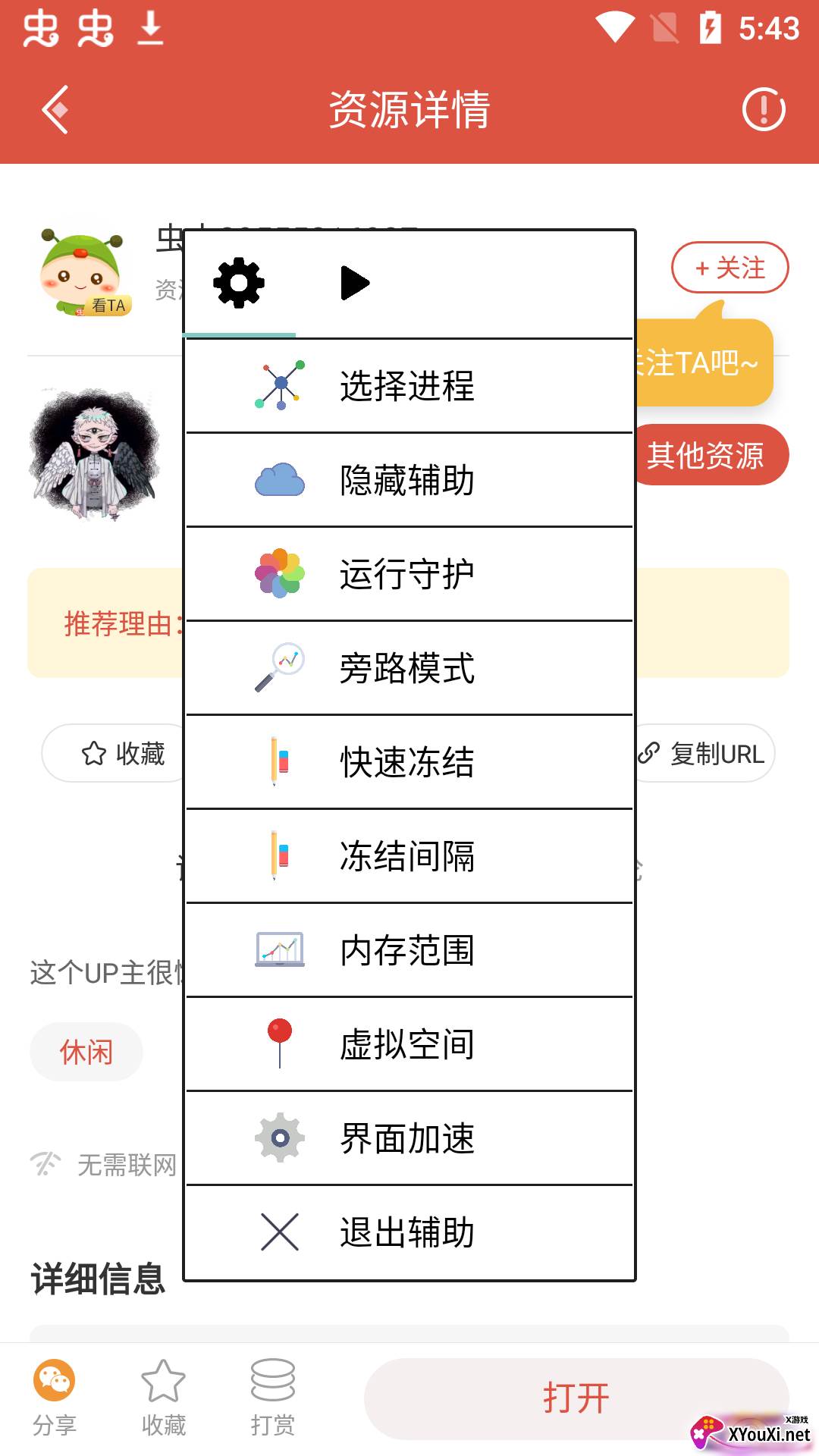Select 选择进程 menu item

tap(408, 386)
